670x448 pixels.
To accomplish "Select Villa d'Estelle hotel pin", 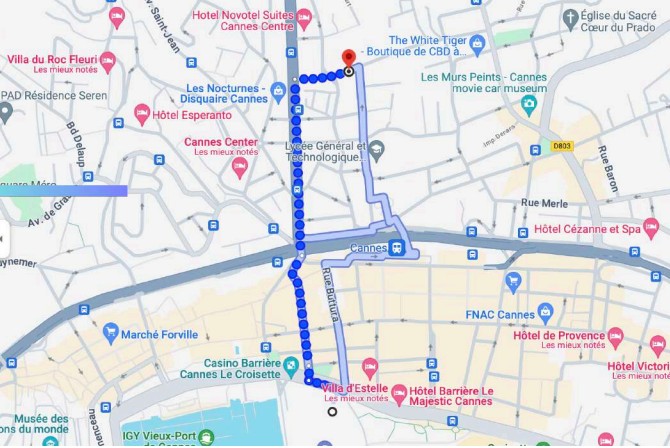I will pyautogui.click(x=369, y=367).
